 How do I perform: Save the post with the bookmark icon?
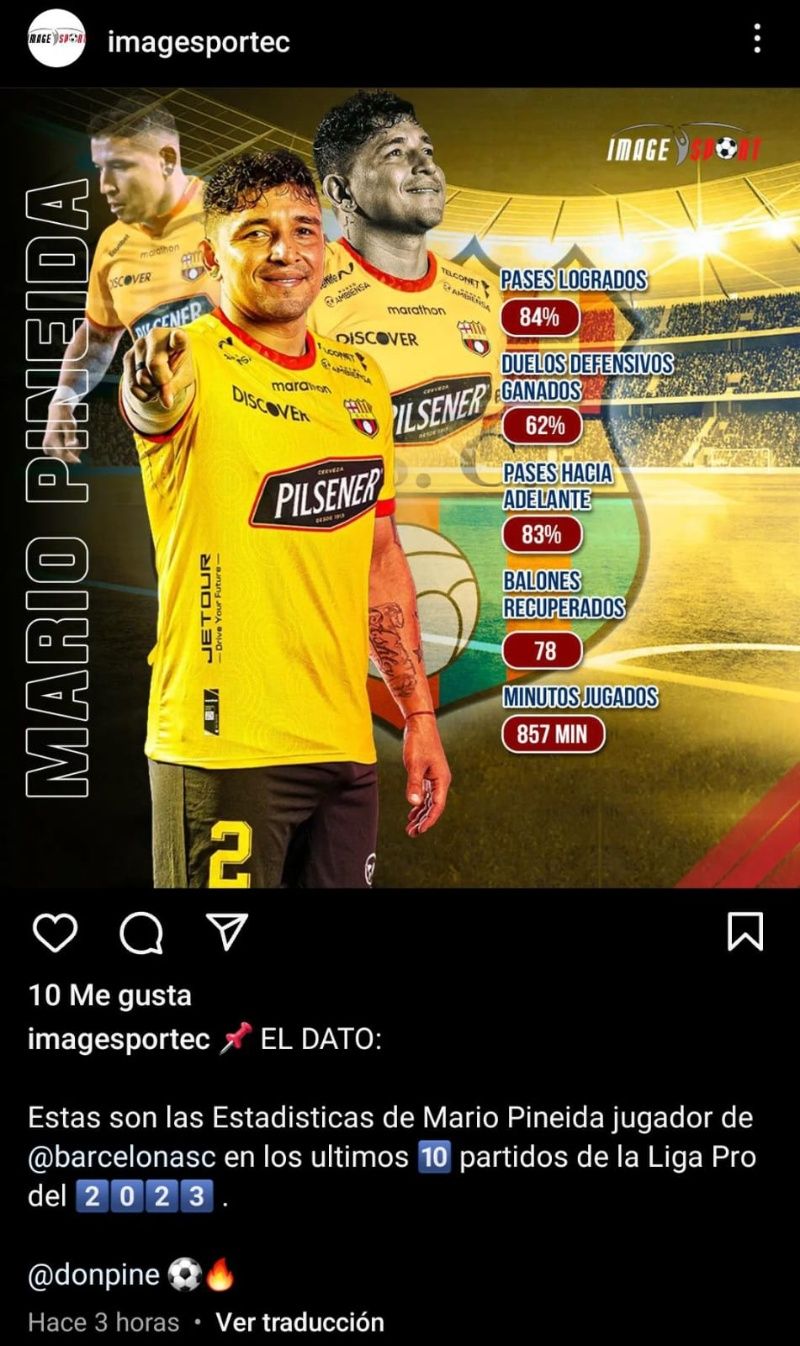[x=745, y=931]
